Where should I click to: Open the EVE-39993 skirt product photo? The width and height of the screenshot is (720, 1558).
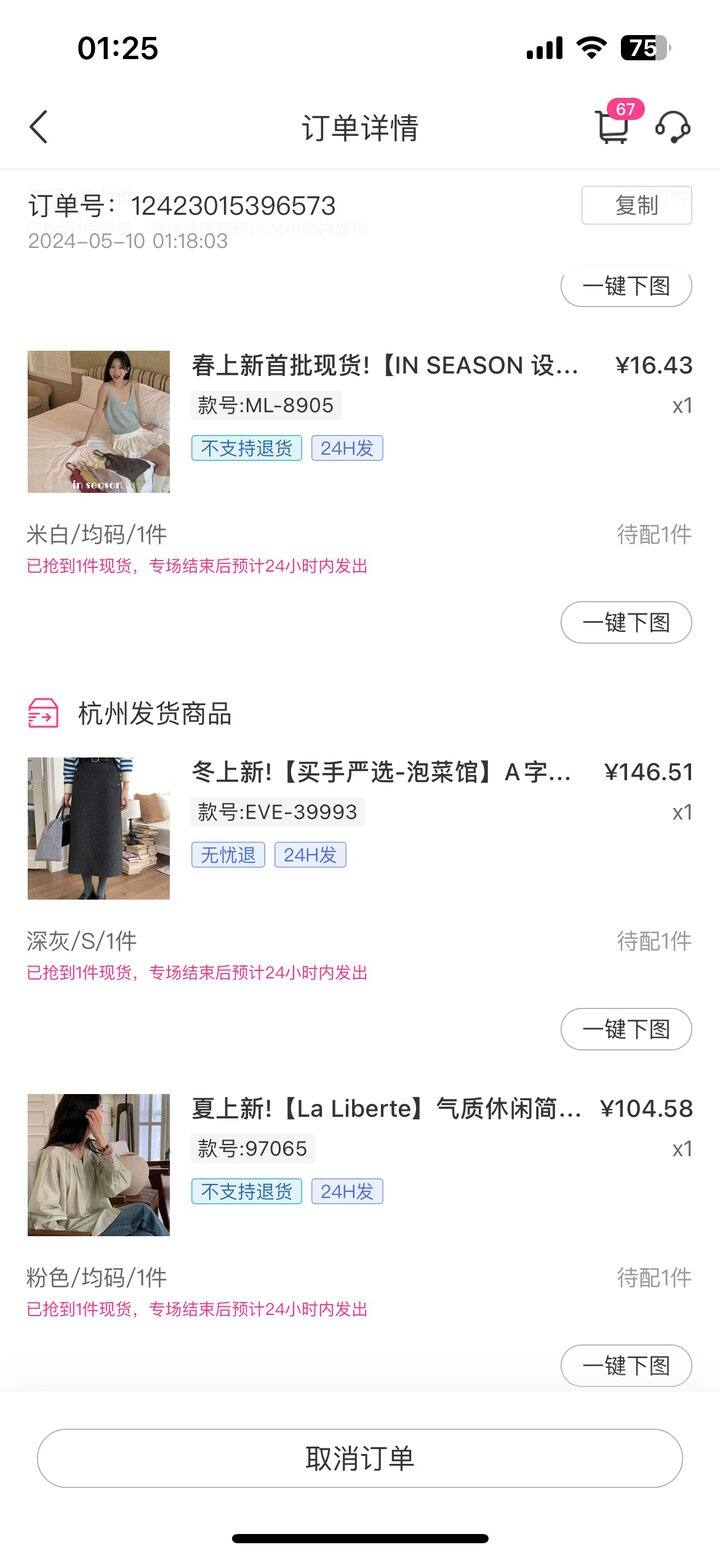pos(99,828)
